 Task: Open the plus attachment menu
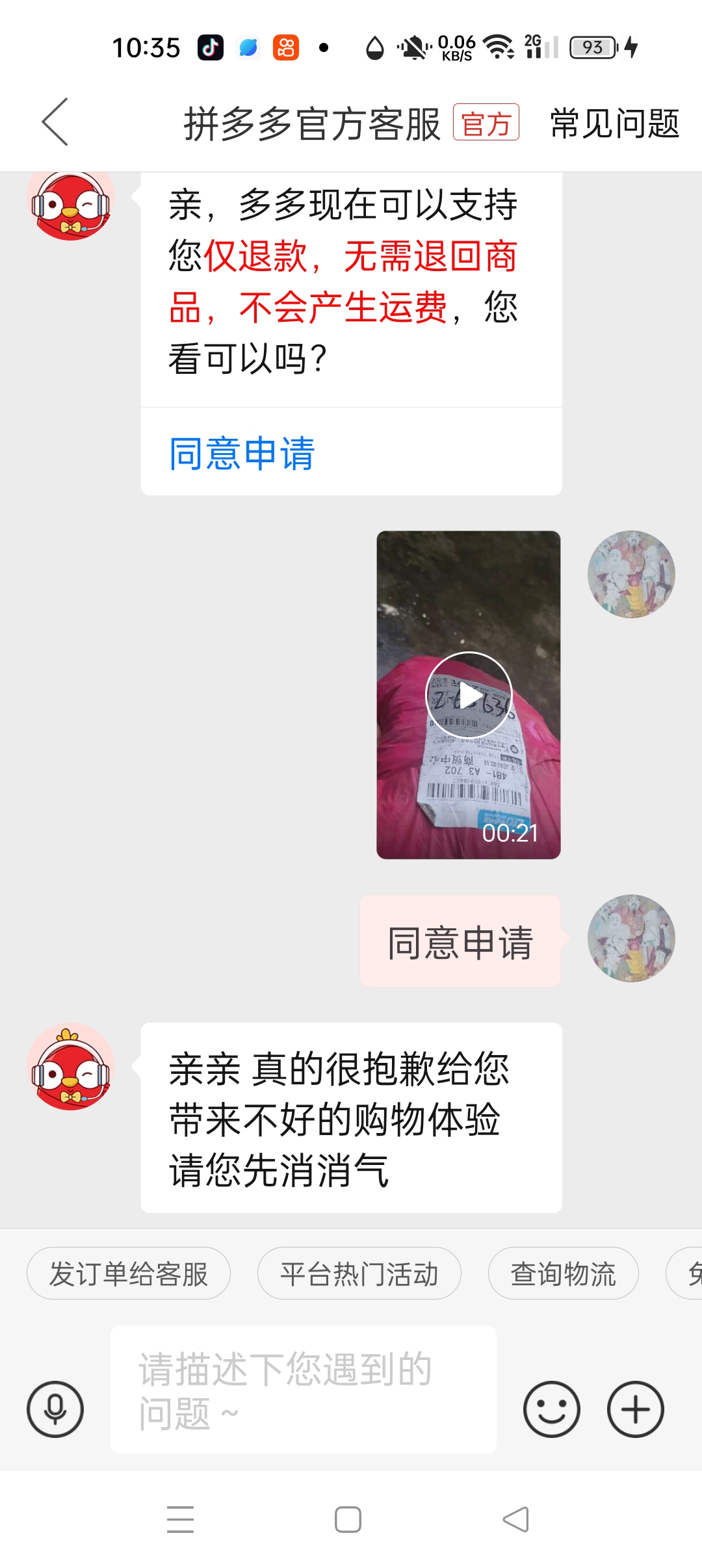[x=635, y=1409]
